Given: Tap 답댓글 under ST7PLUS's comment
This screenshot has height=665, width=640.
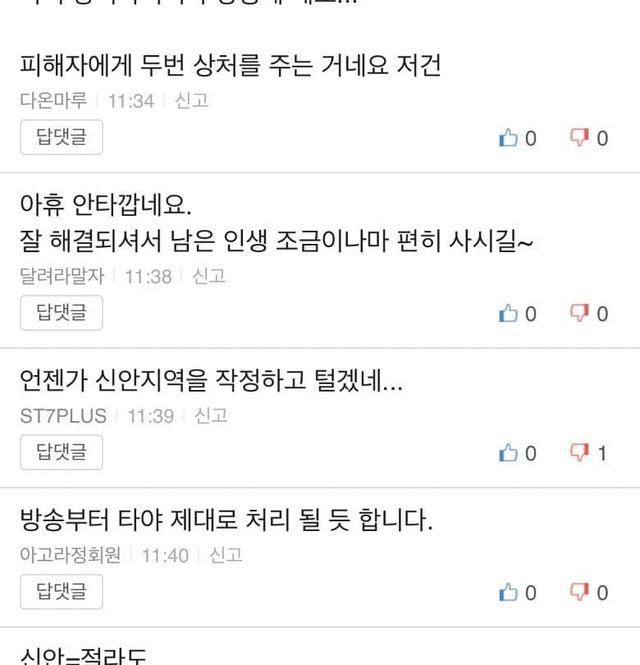Looking at the screenshot, I should [61, 452].
